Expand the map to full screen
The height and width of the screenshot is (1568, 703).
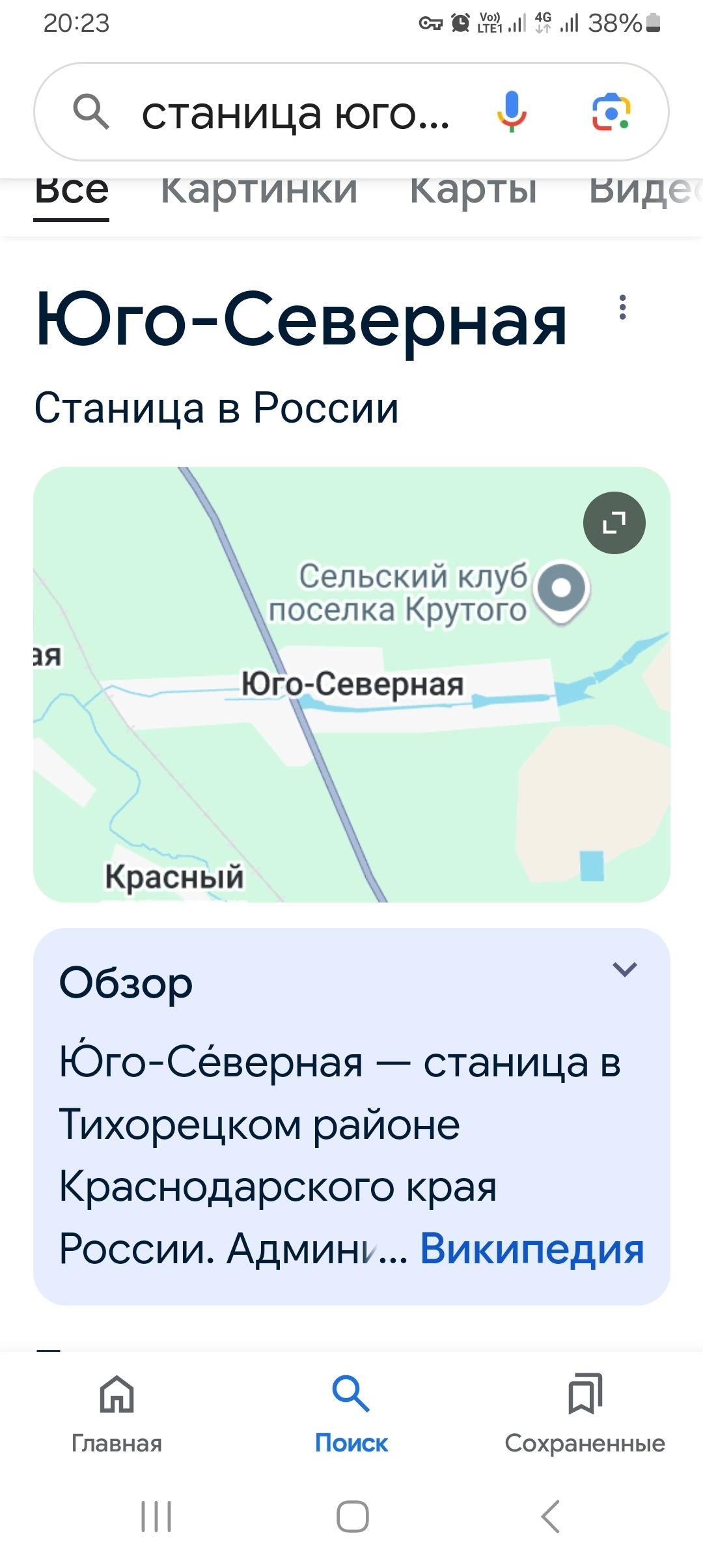[x=614, y=523]
